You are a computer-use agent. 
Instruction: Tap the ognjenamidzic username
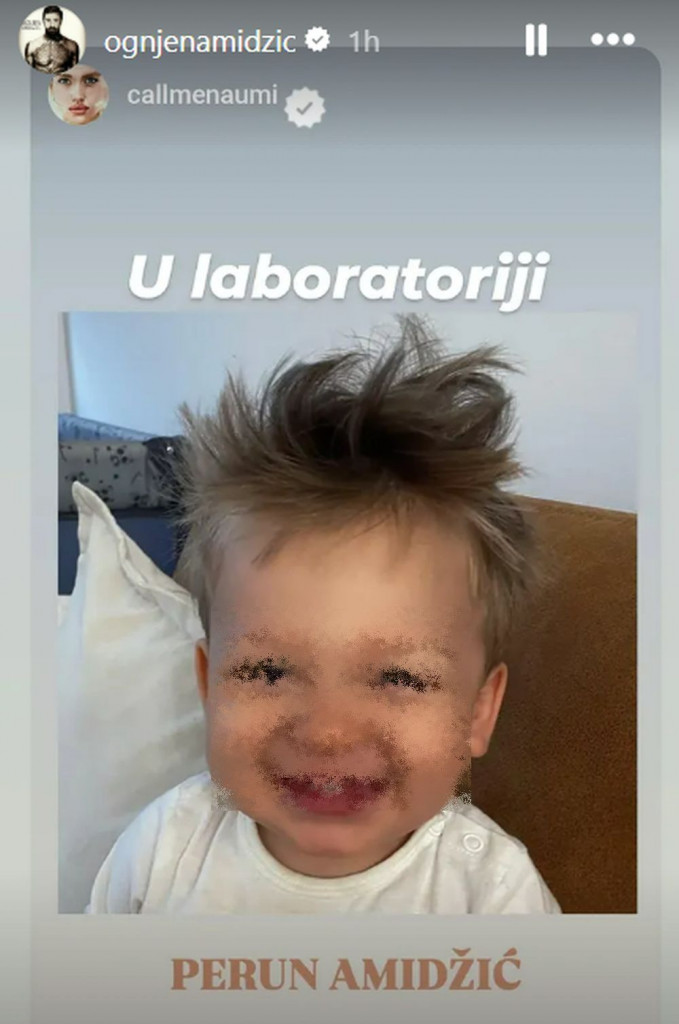[x=202, y=41]
